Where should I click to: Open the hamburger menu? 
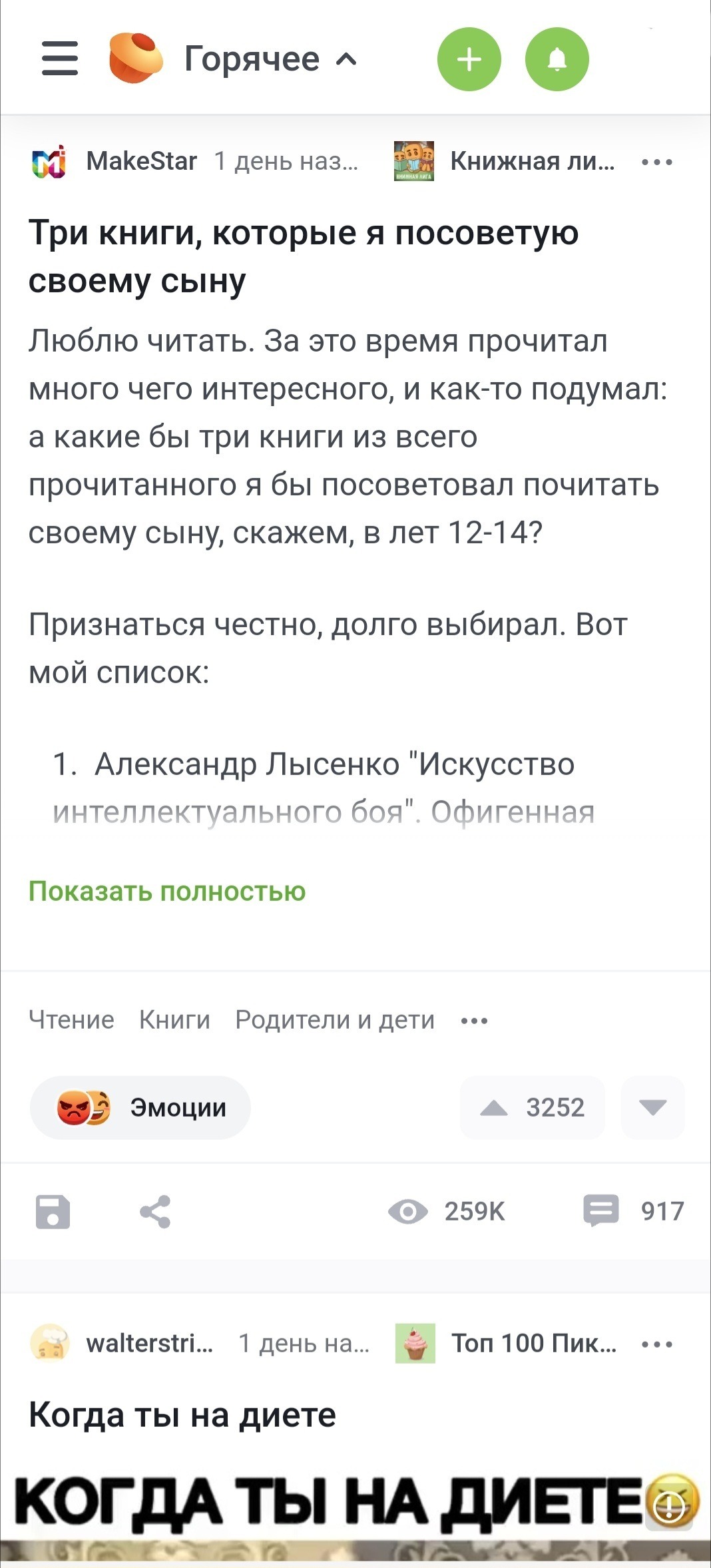(x=60, y=59)
